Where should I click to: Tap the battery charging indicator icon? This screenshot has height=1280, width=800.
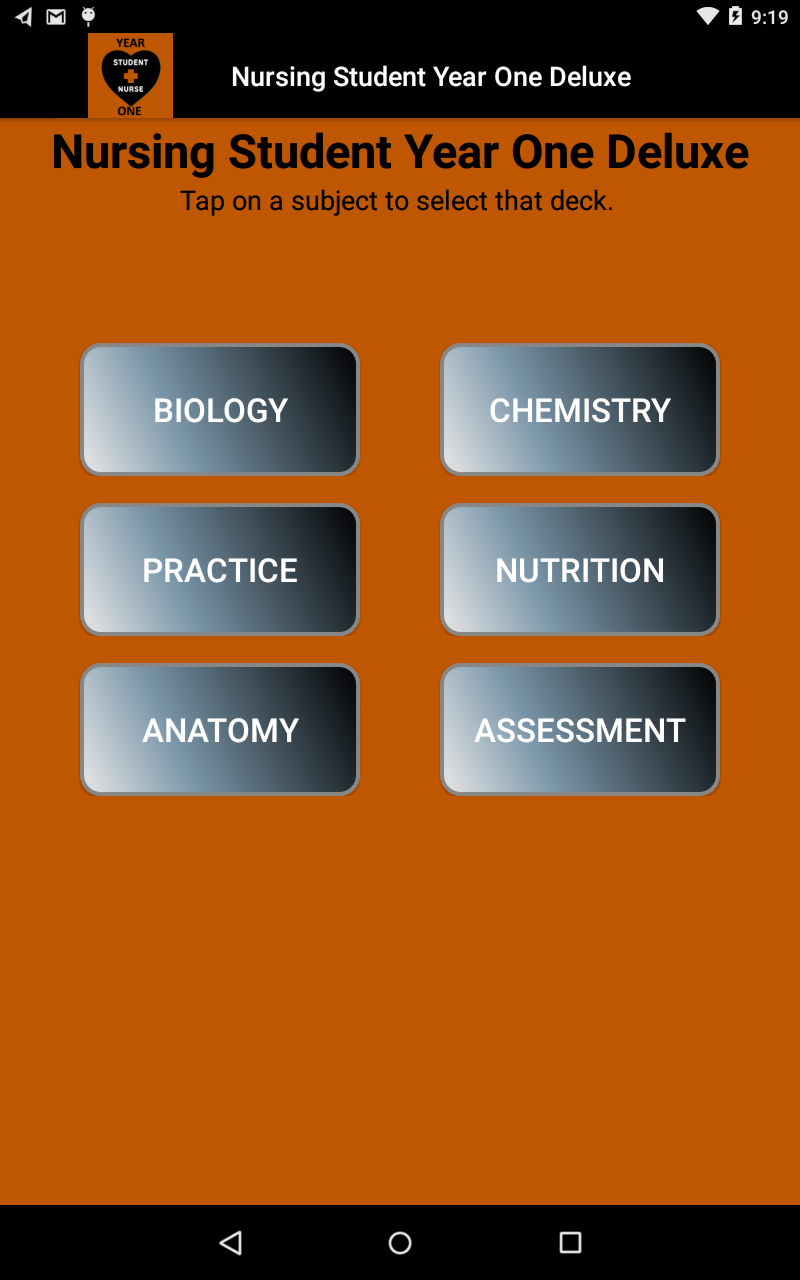point(737,16)
